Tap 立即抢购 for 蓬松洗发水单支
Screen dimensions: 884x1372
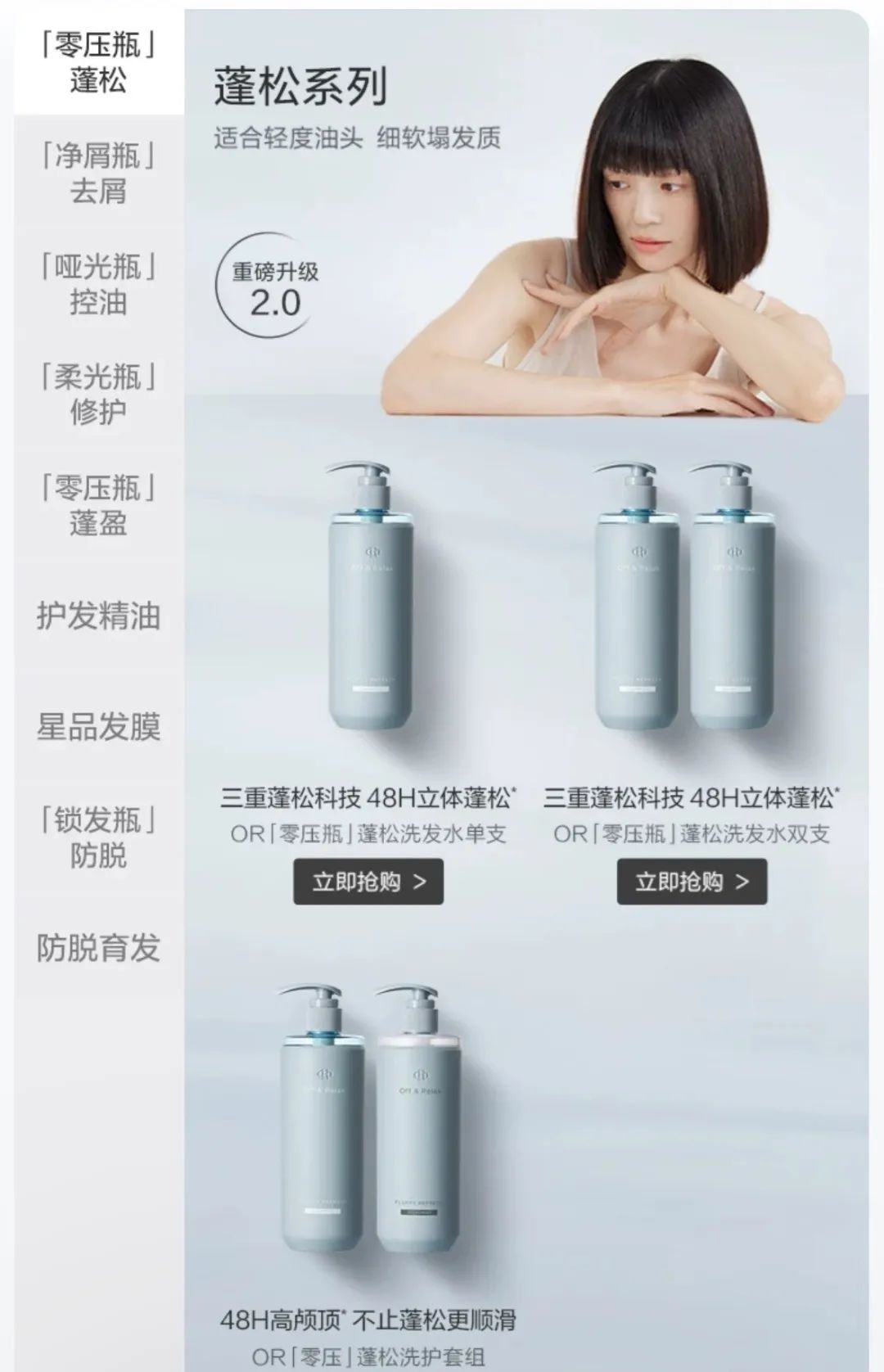tap(368, 882)
